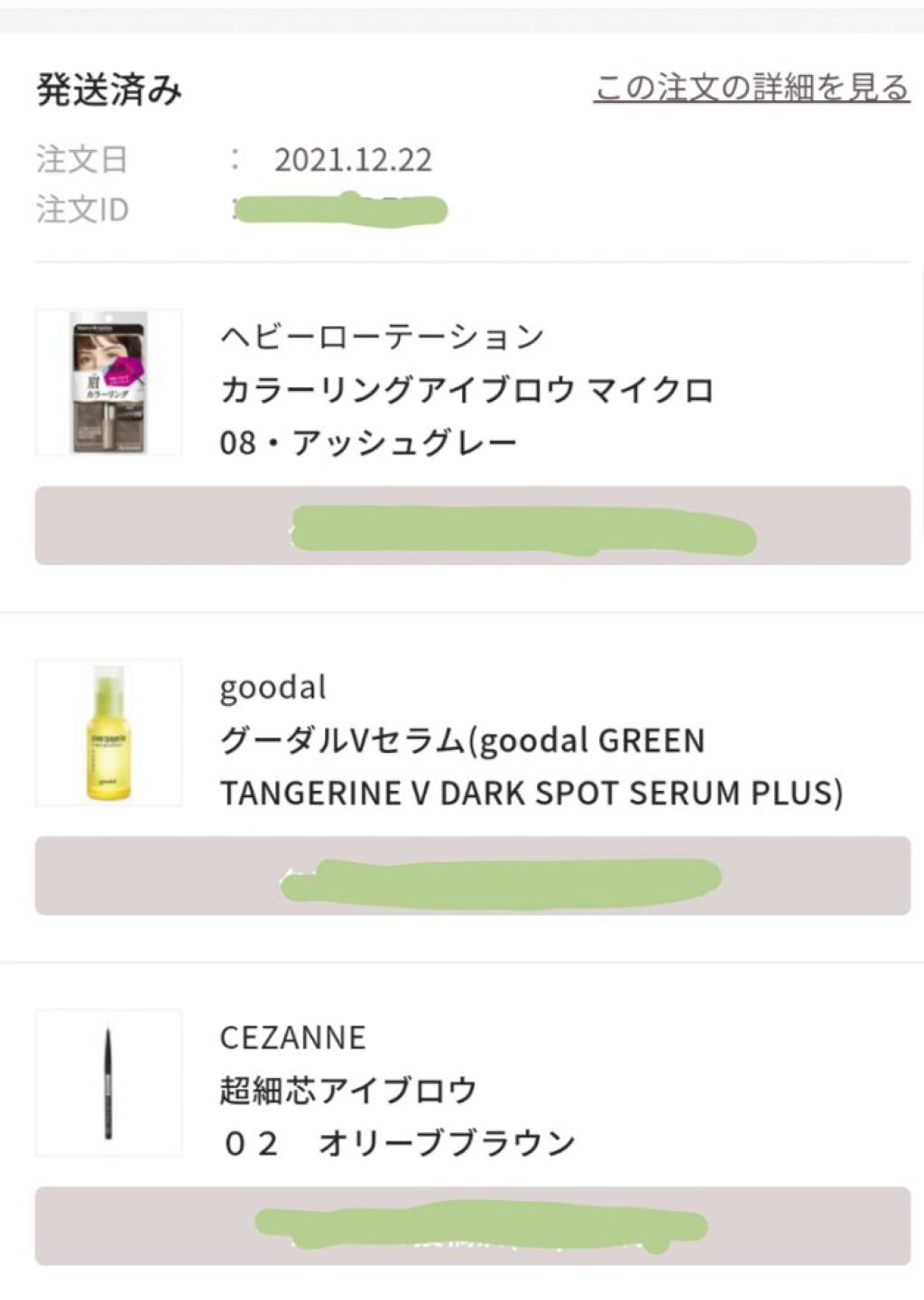924x1300 pixels.
Task: Open the CEZANNE eyebrow pencil image
Action: click(108, 1082)
